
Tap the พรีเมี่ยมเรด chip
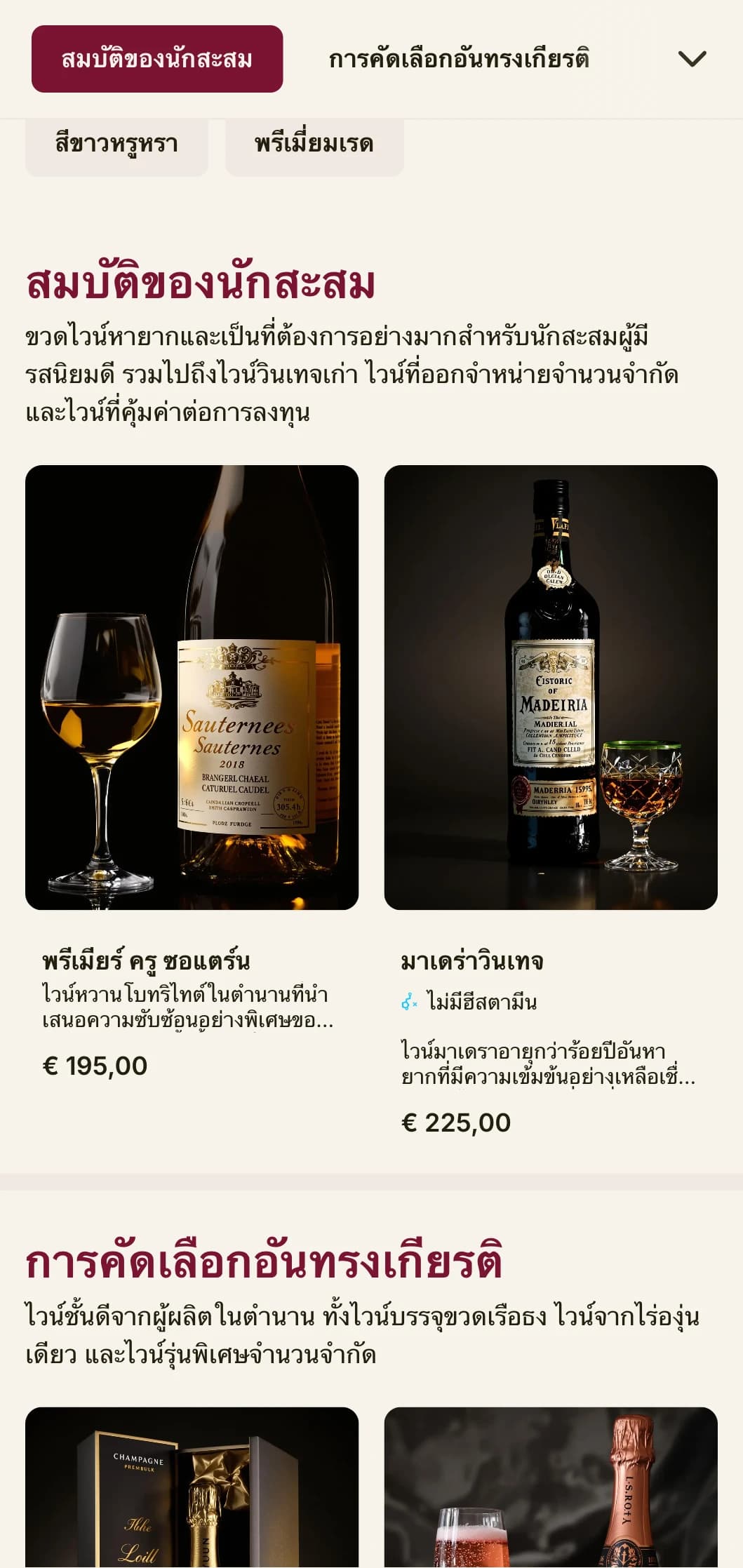tap(314, 145)
